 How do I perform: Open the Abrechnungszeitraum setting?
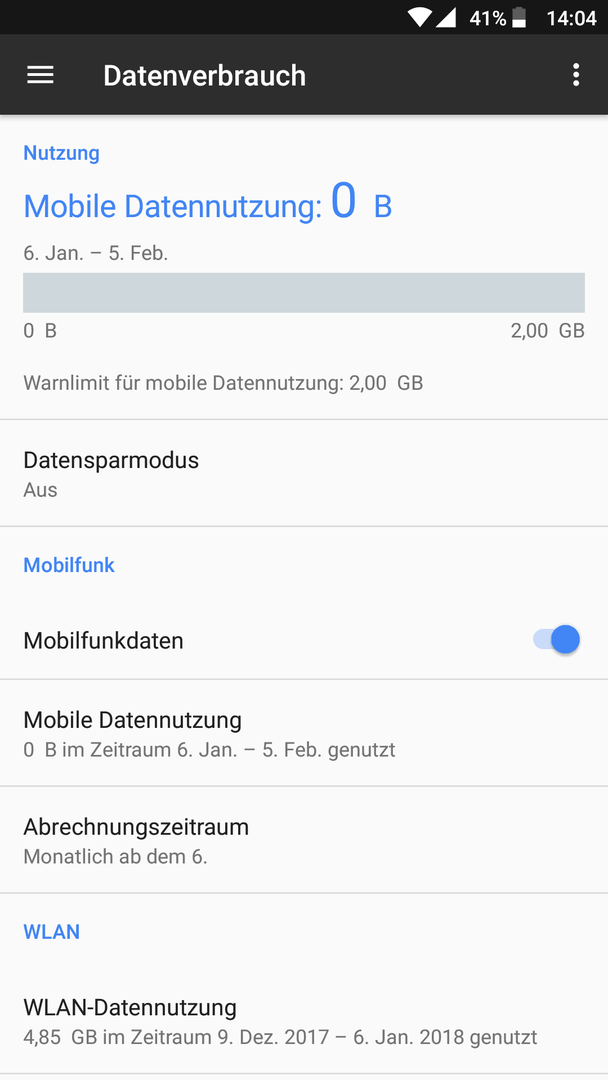click(x=304, y=840)
